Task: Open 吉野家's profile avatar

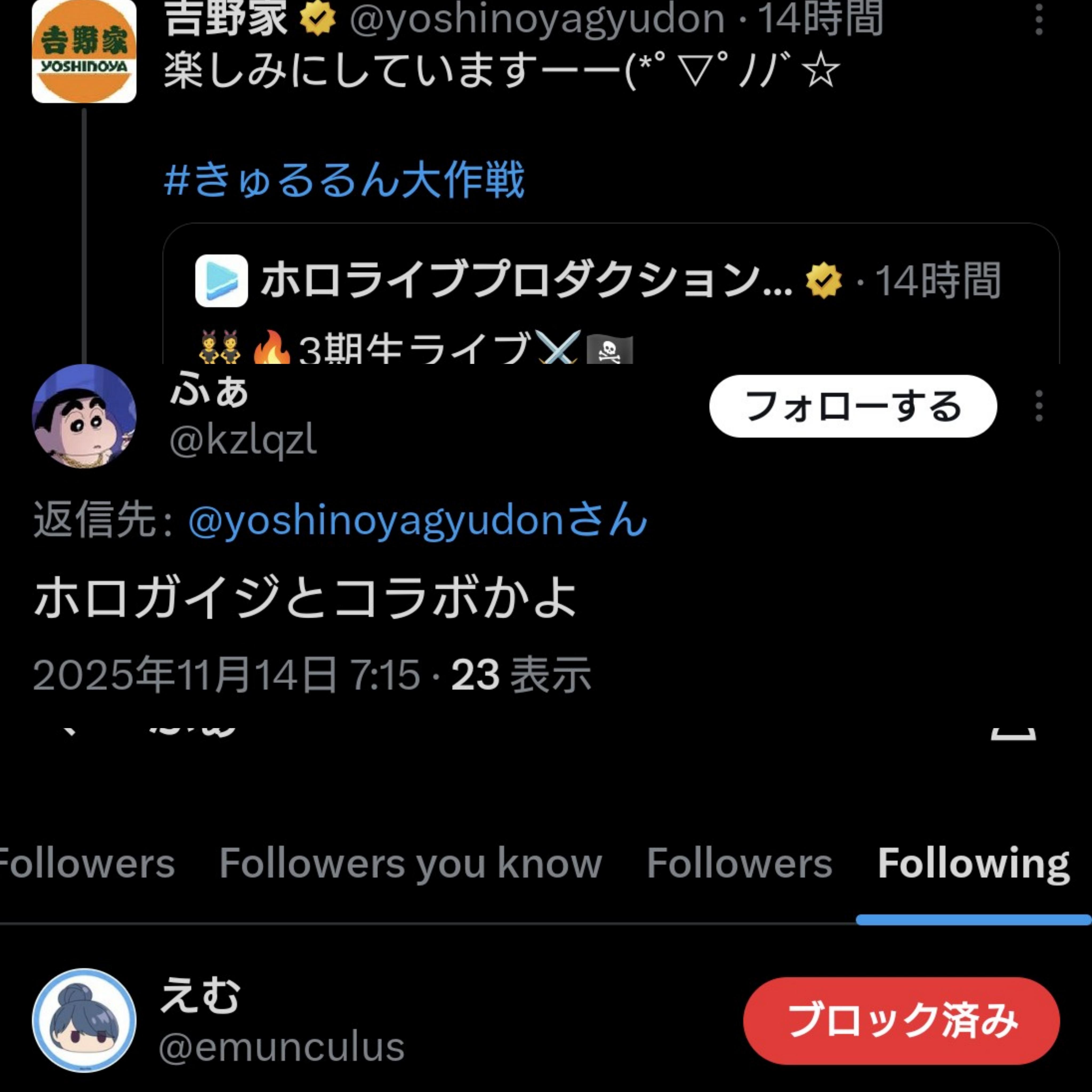Action: 84,52
